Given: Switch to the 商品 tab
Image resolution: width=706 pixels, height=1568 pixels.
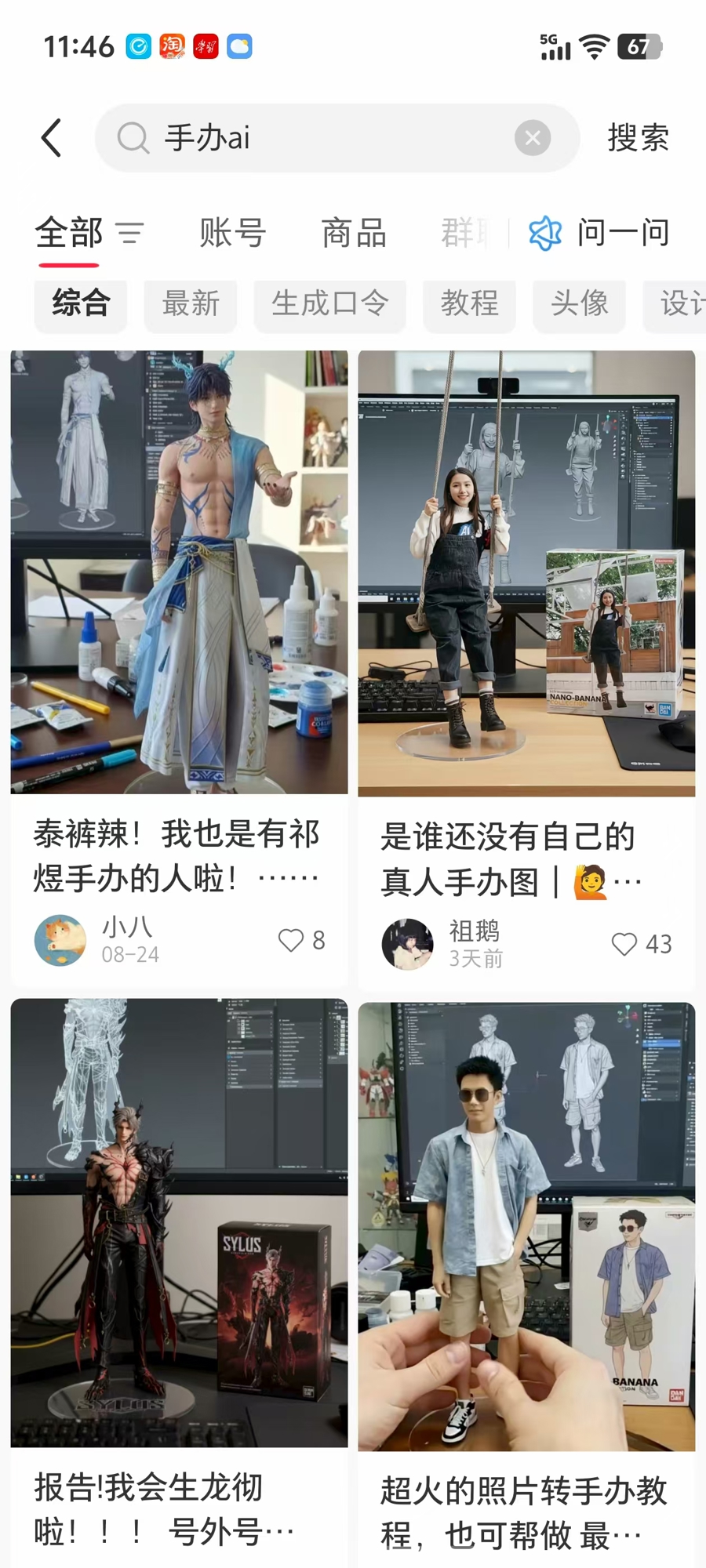Looking at the screenshot, I should (354, 233).
